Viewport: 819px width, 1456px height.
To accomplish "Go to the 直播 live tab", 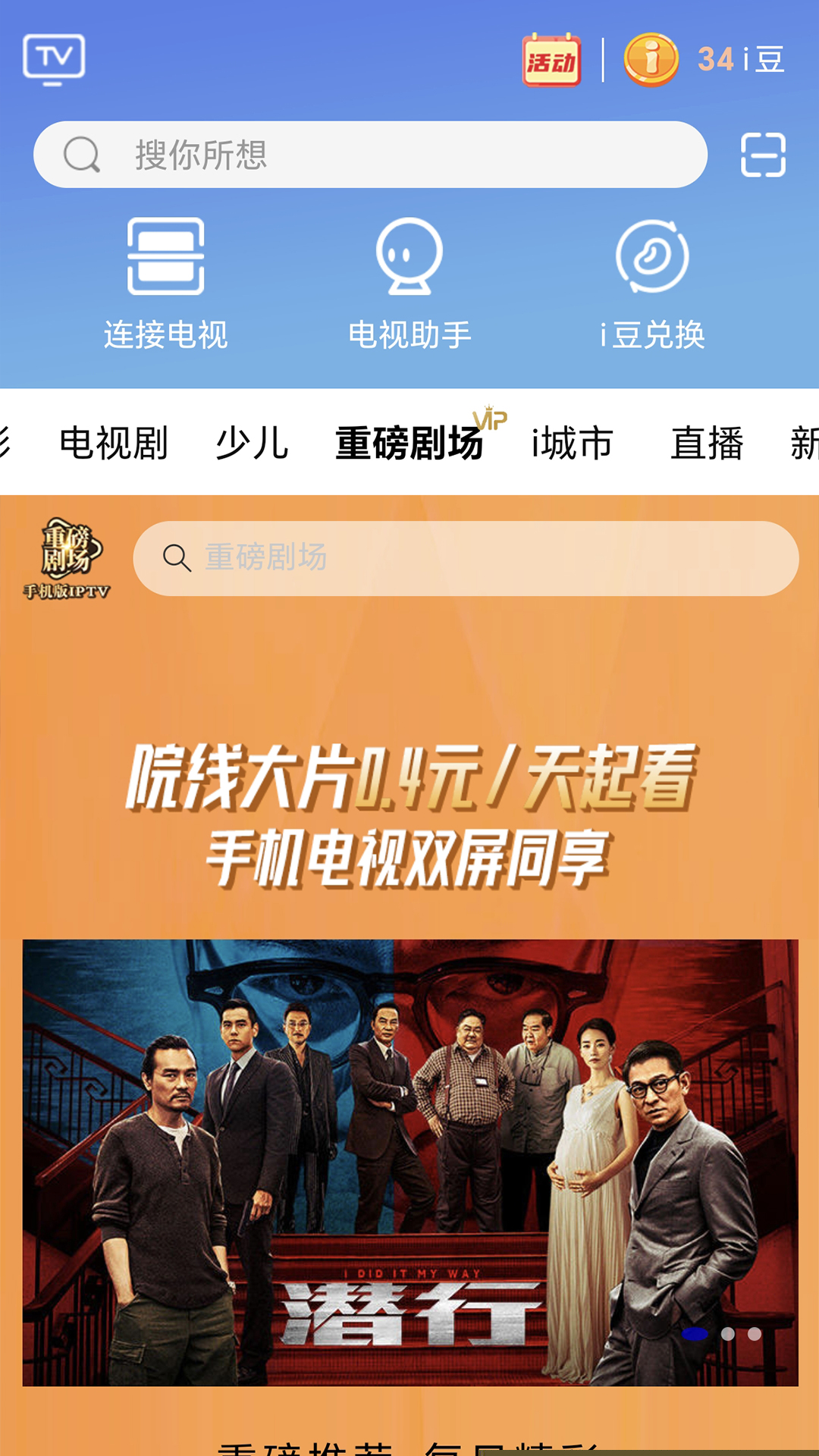I will pyautogui.click(x=707, y=443).
